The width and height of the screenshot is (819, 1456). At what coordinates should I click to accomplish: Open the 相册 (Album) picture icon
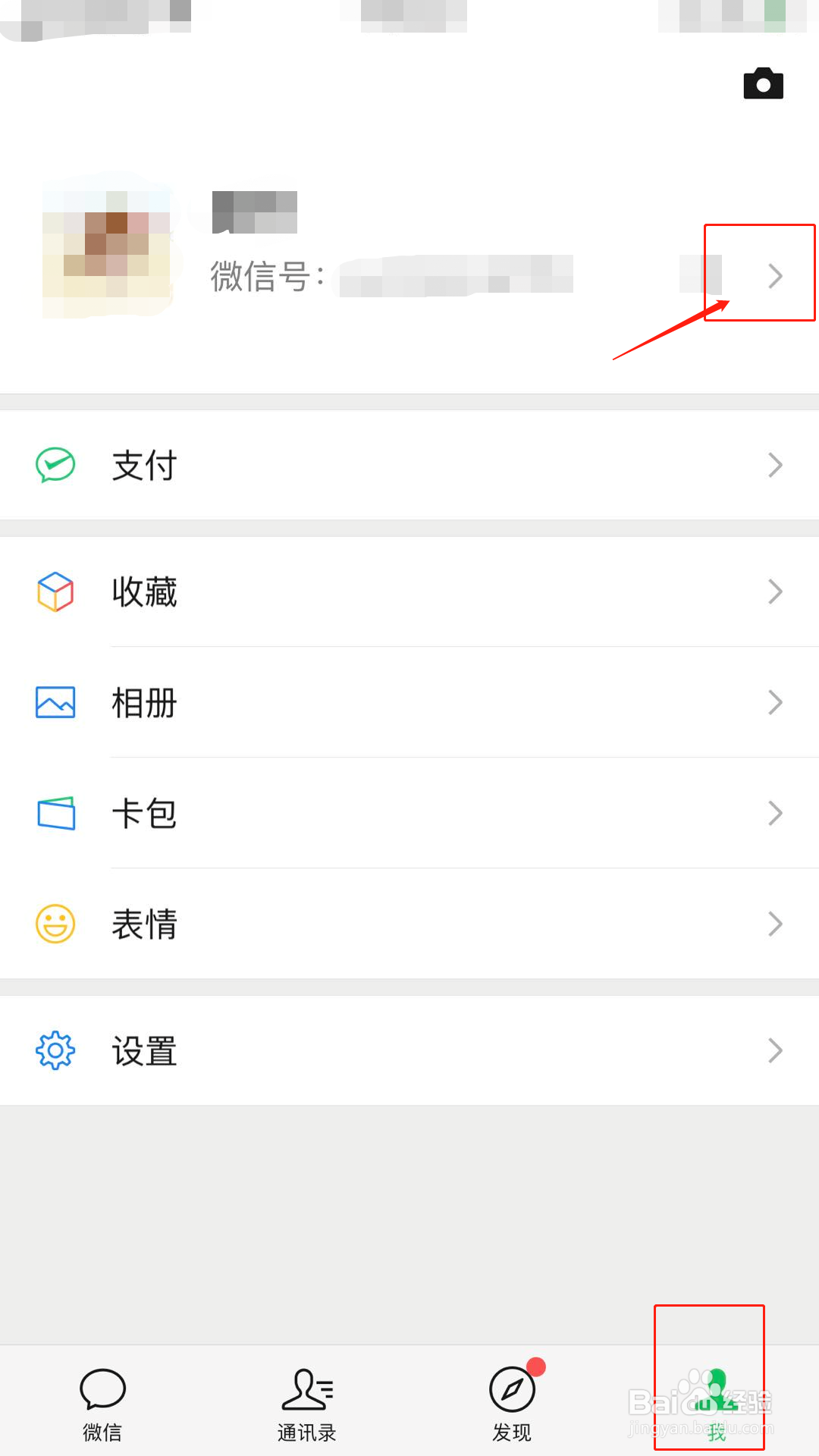pyautogui.click(x=54, y=703)
